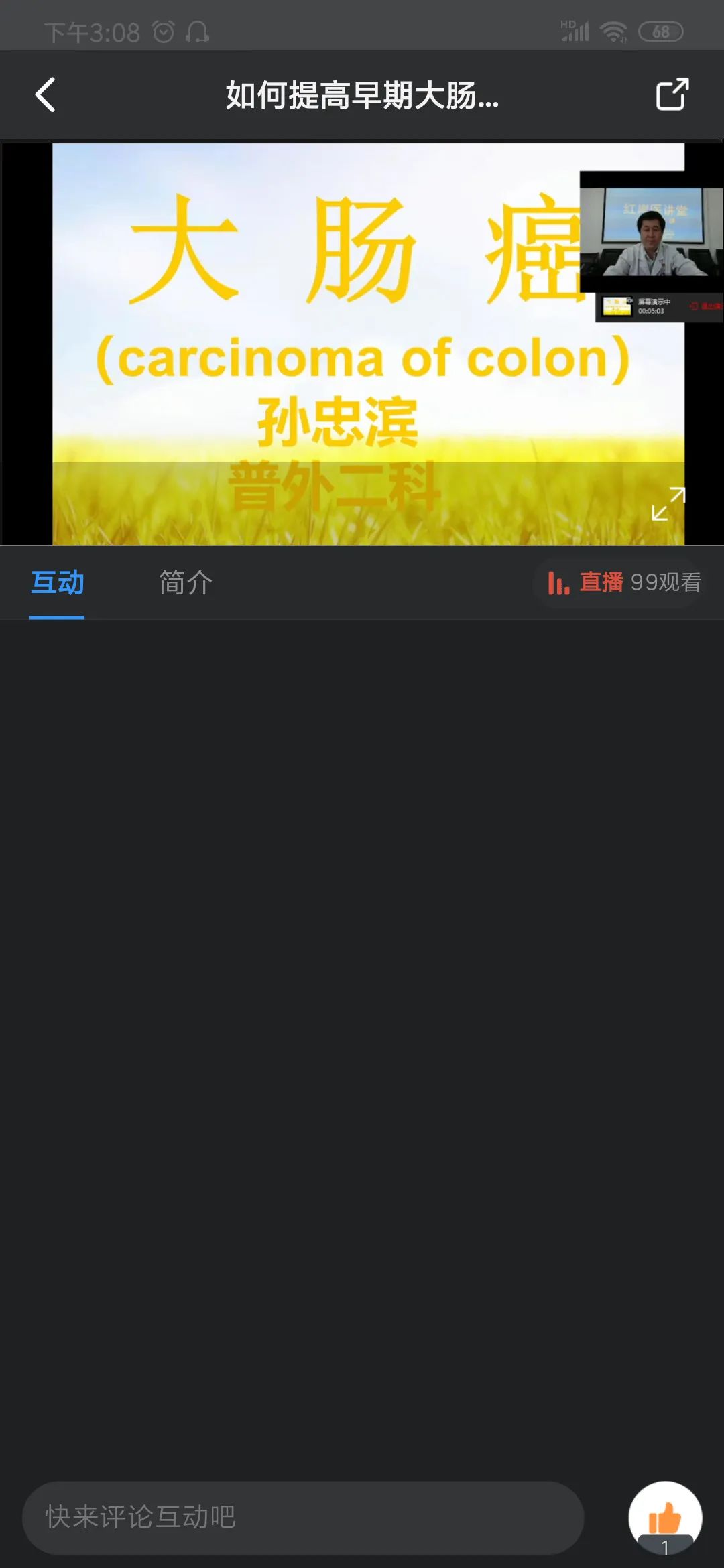Expand the video to fullscreen
The height and width of the screenshot is (1568, 724).
point(668,504)
